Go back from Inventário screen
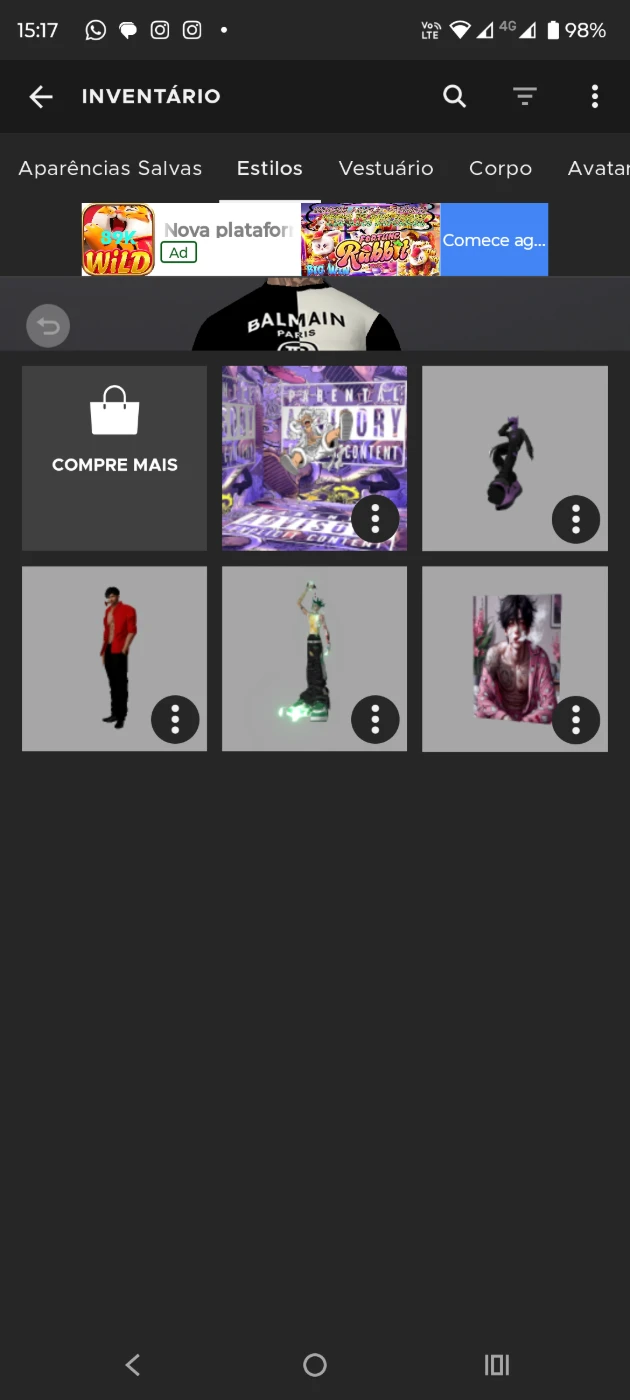 (x=40, y=97)
